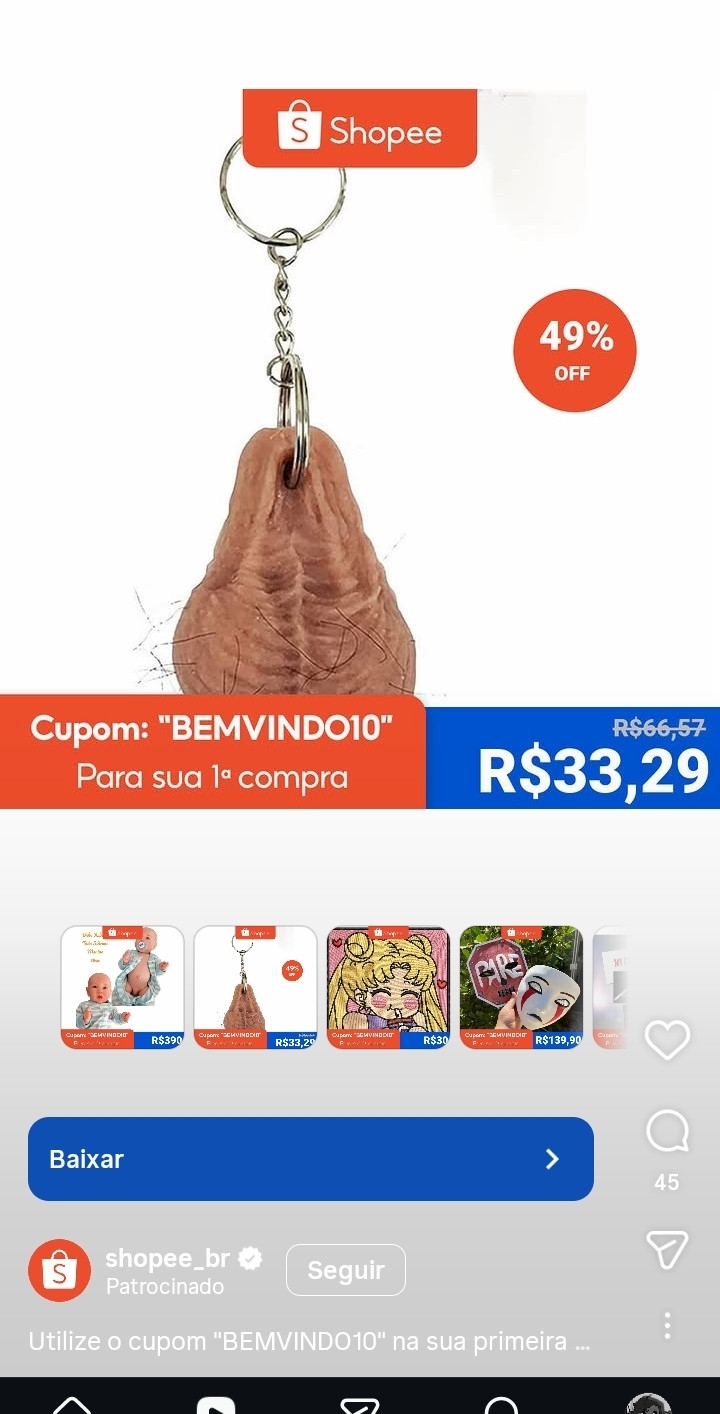Image resolution: width=720 pixels, height=1414 pixels.
Task: Switch to the Search tab
Action: point(502,1403)
